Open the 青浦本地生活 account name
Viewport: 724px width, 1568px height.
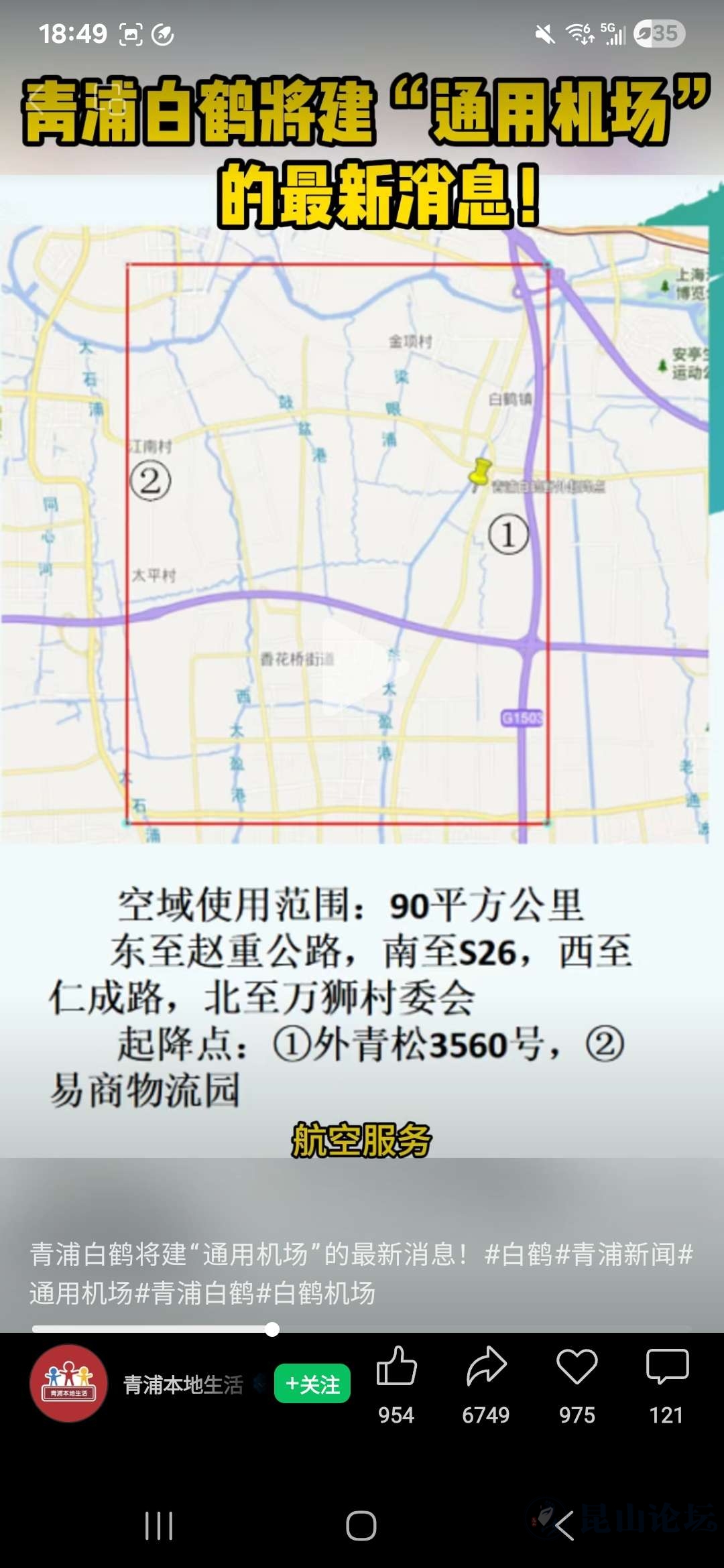pos(183,1384)
